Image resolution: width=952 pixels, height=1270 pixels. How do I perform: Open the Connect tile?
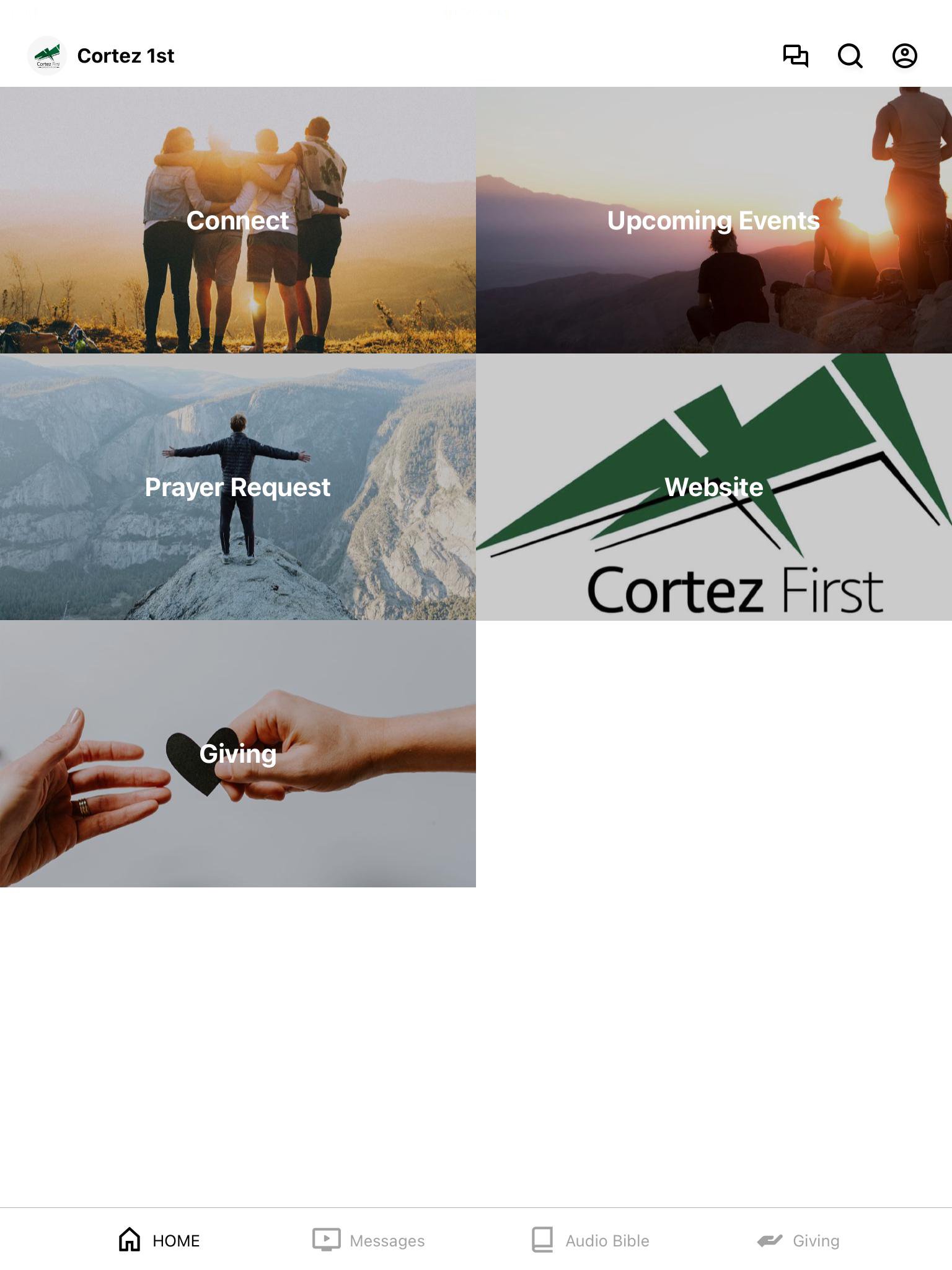click(x=238, y=220)
